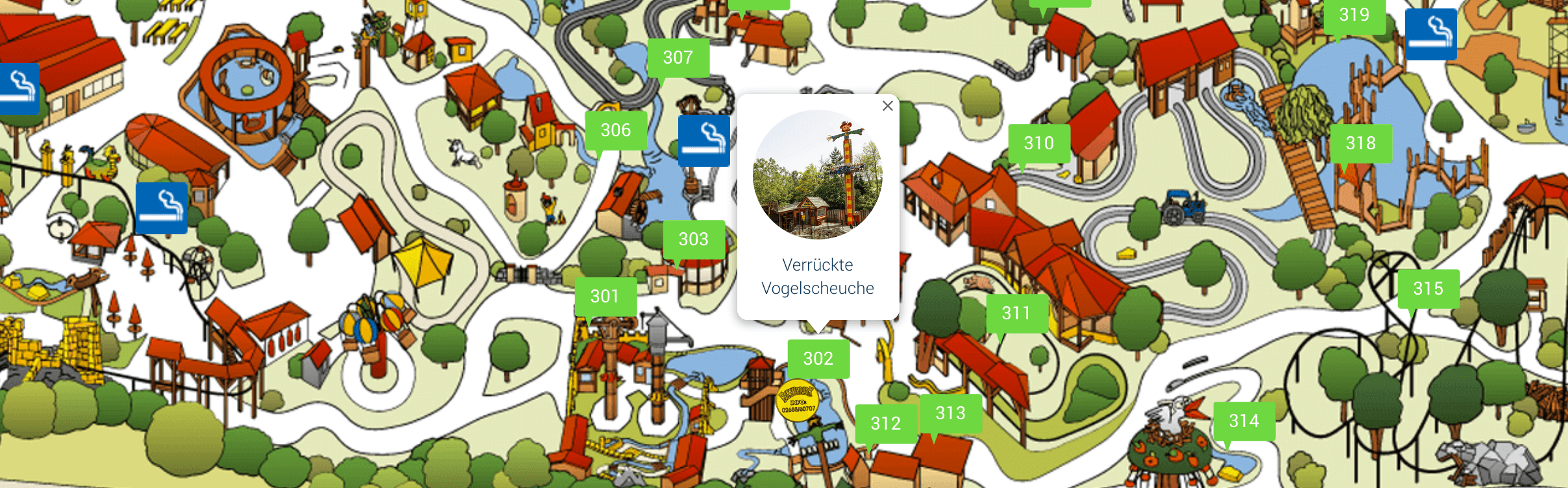Close the Verrückte Vogelscheuche popup
Screen dimensions: 1568x488
pos(887,106)
